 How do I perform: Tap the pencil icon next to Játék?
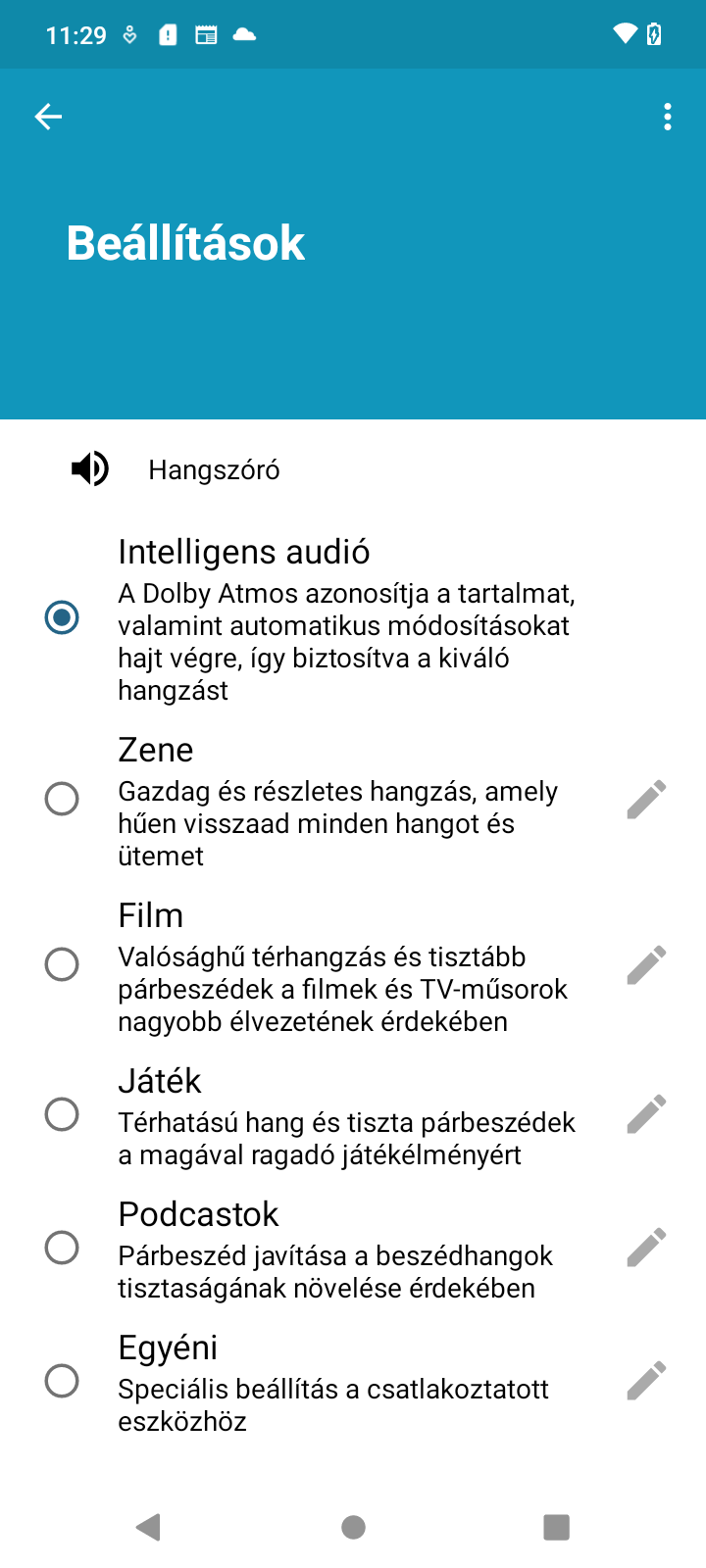pyautogui.click(x=647, y=1114)
